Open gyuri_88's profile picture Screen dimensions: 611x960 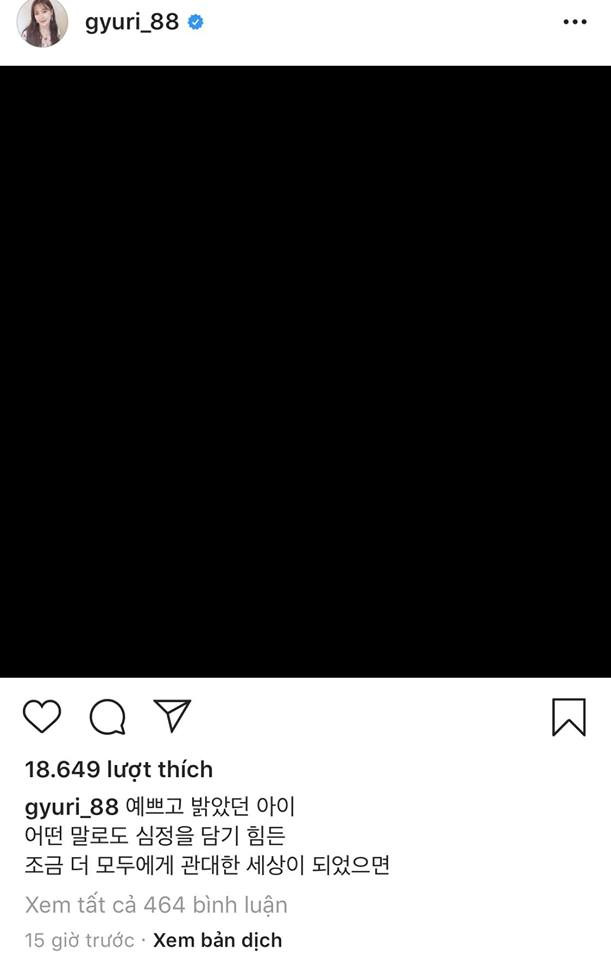(x=42, y=23)
